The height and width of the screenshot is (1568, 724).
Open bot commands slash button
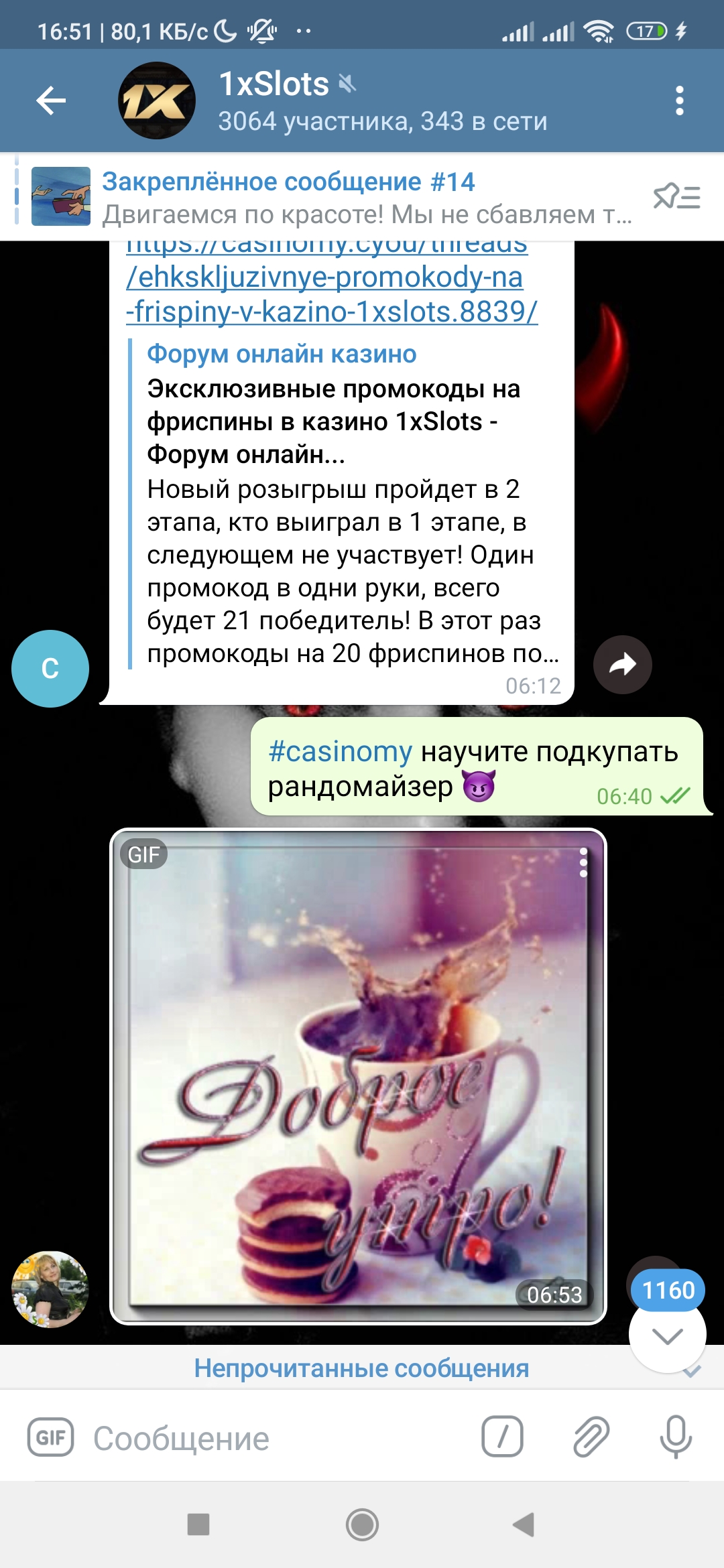(502, 1437)
